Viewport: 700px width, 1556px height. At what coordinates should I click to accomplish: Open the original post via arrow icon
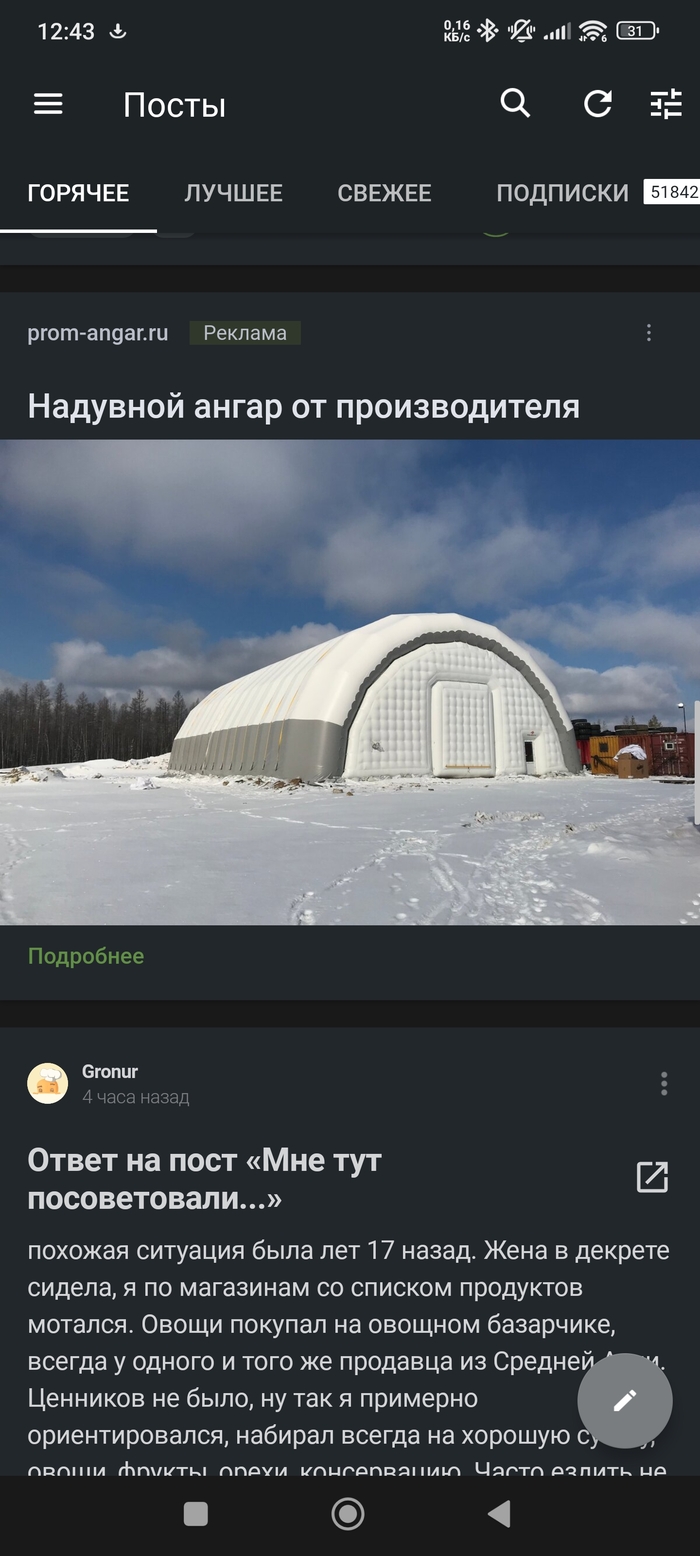pos(652,1177)
